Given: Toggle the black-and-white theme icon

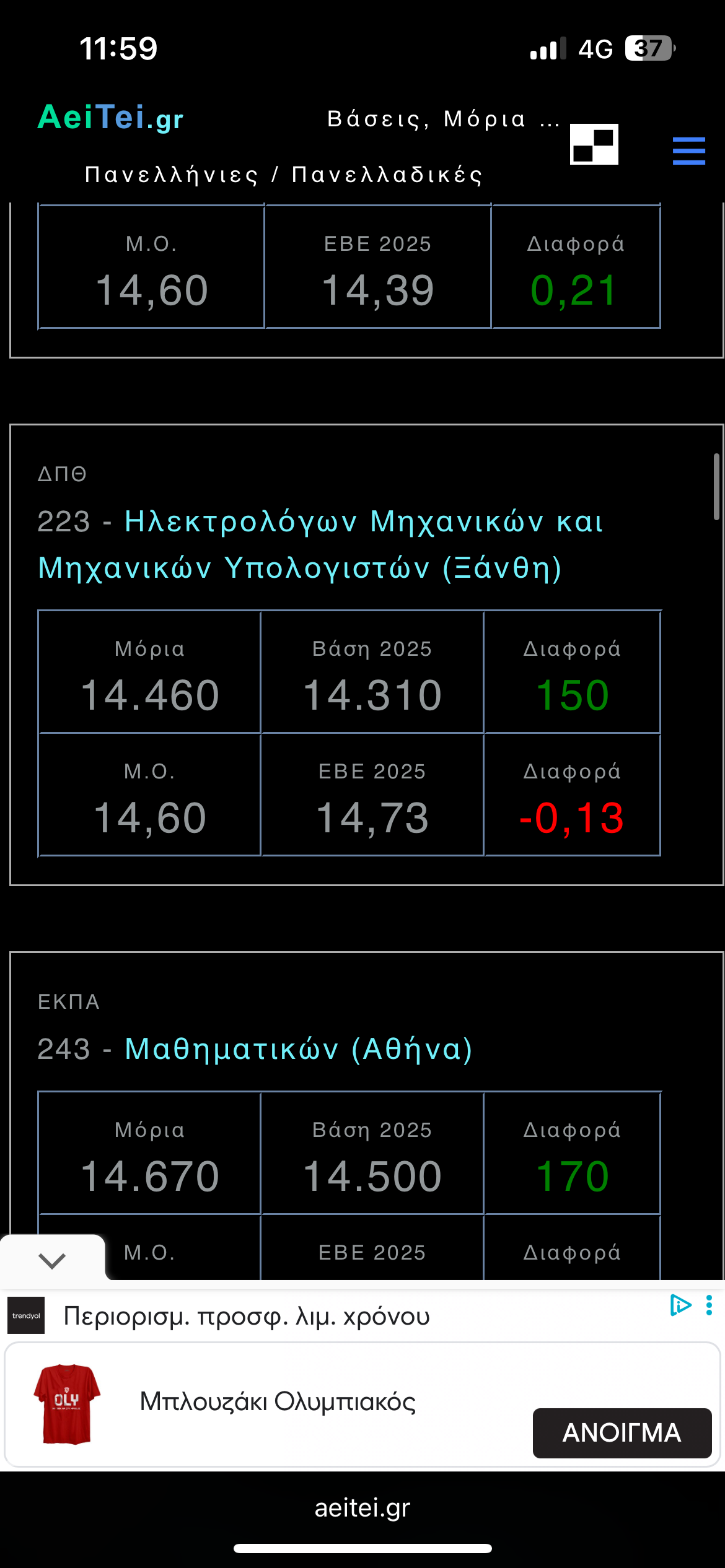Looking at the screenshot, I should [x=594, y=144].
